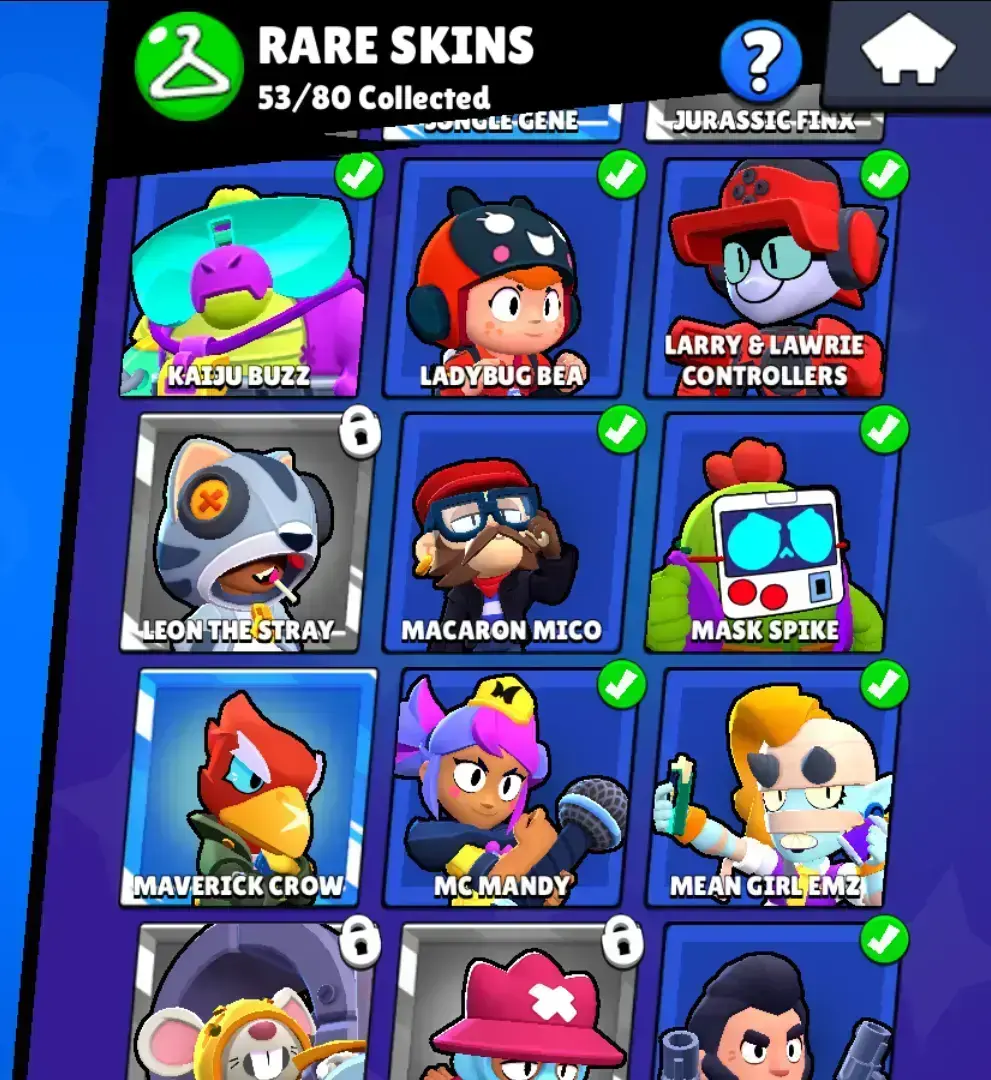The height and width of the screenshot is (1080, 991).
Task: Open the Kaiju Buzz skin
Action: pos(247,278)
